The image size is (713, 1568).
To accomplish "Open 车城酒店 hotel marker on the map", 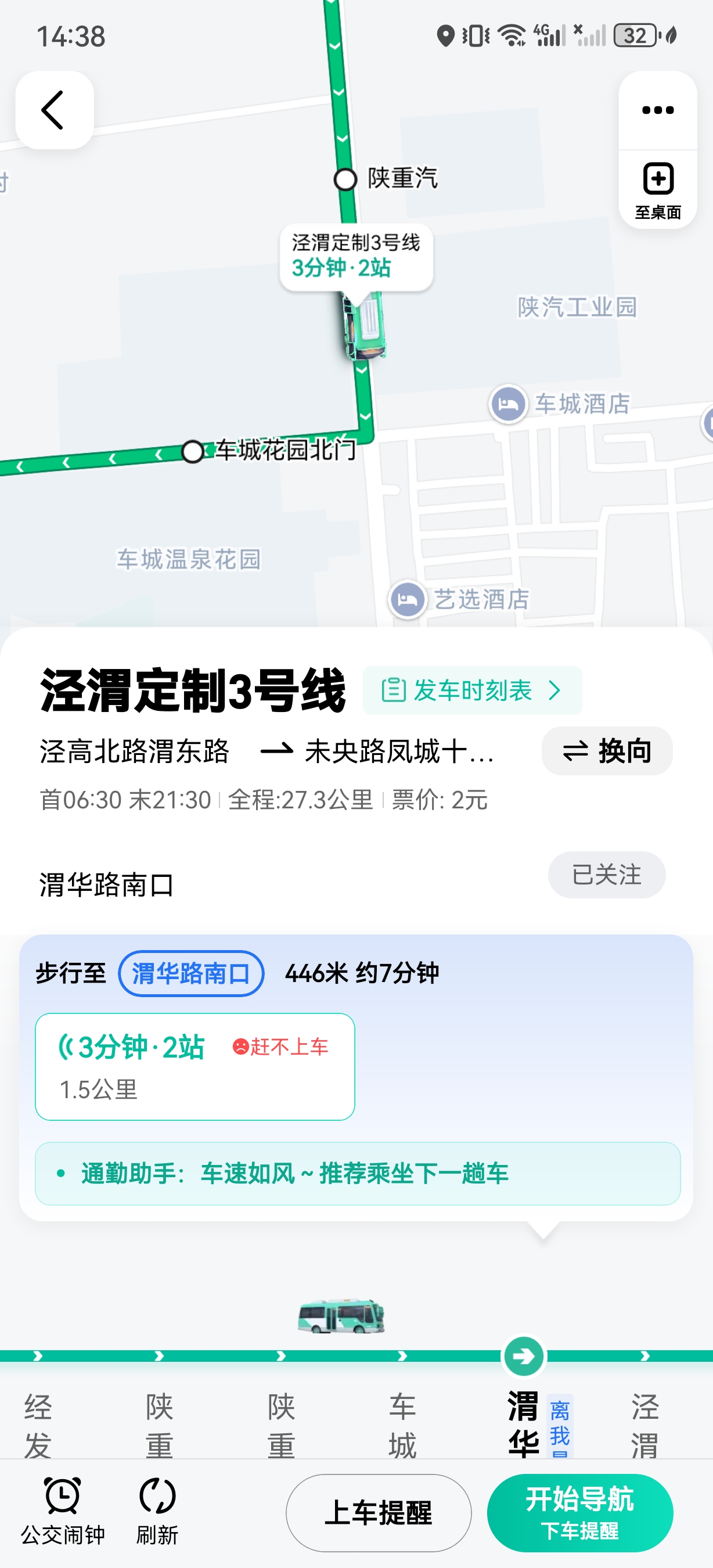I will (509, 404).
